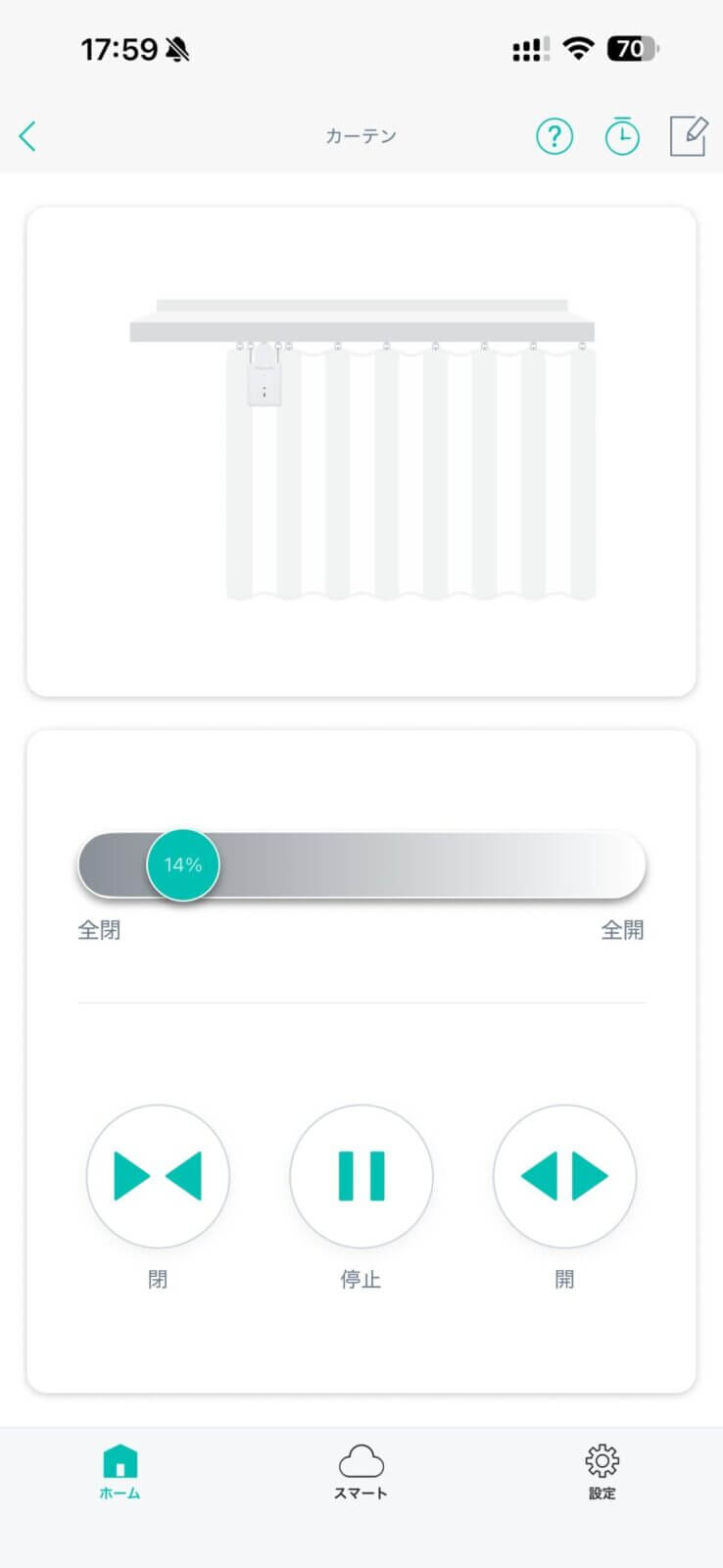
Task: Open the curtain with the 開 button
Action: click(564, 1176)
